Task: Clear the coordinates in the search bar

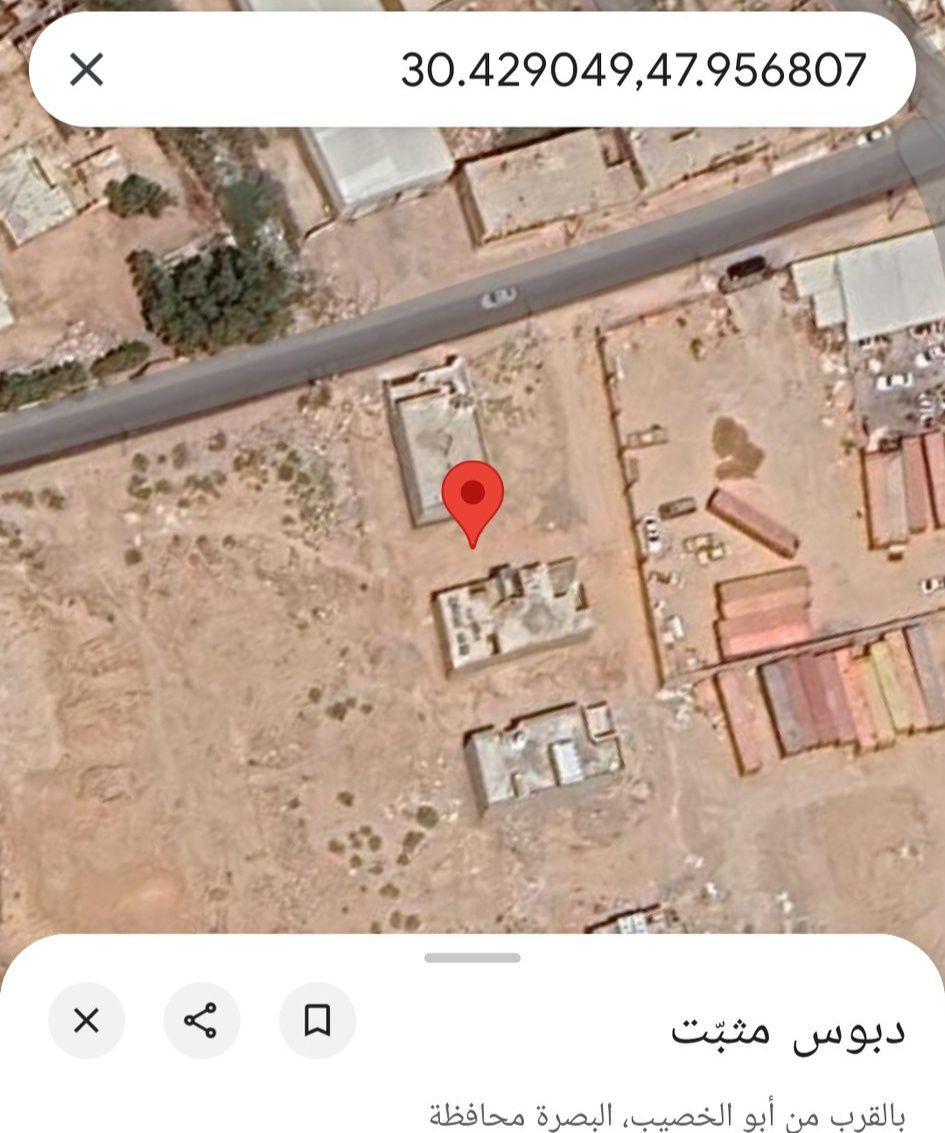Action: tap(86, 70)
